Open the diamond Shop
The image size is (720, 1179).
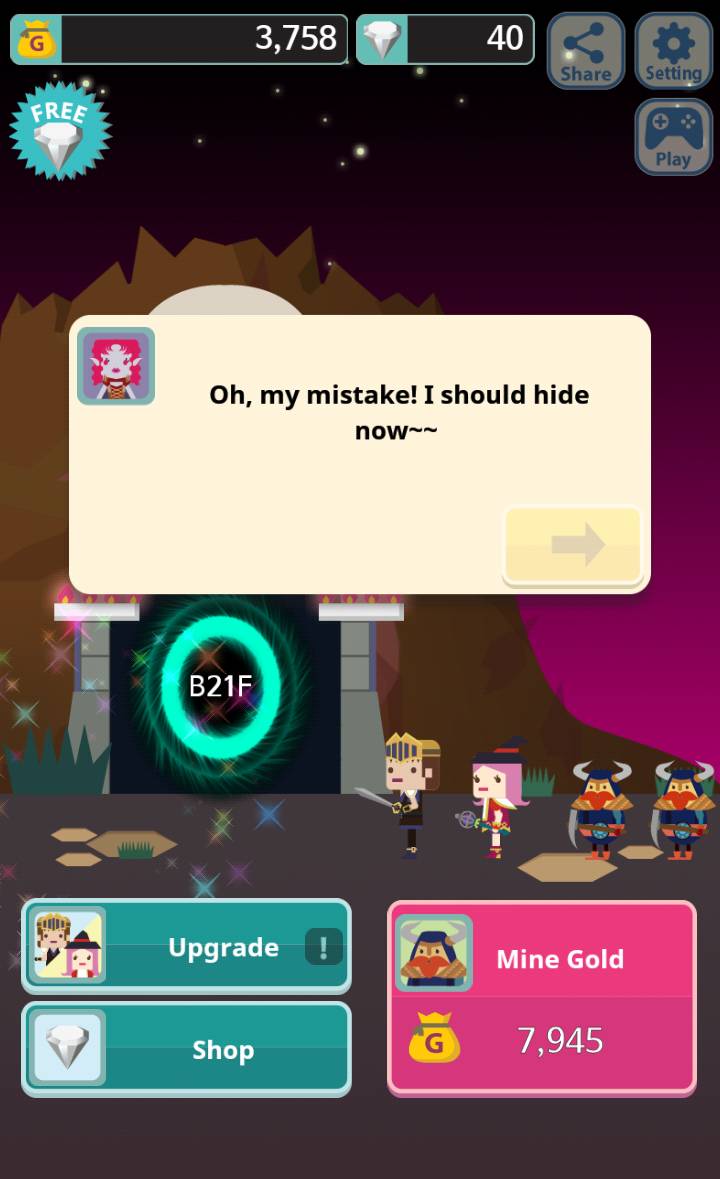[x=187, y=1049]
